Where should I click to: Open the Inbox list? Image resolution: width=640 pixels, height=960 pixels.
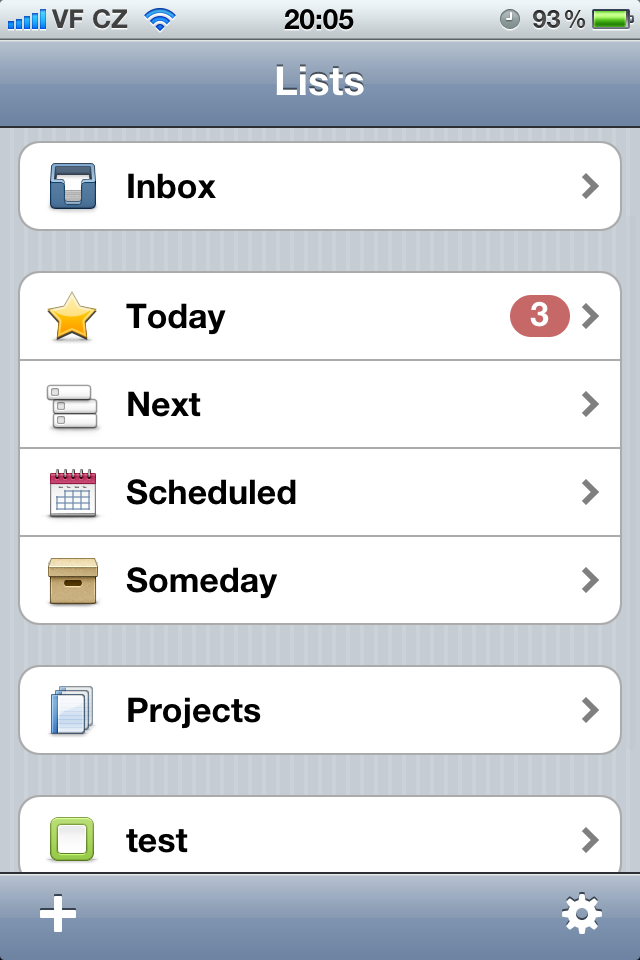320,187
